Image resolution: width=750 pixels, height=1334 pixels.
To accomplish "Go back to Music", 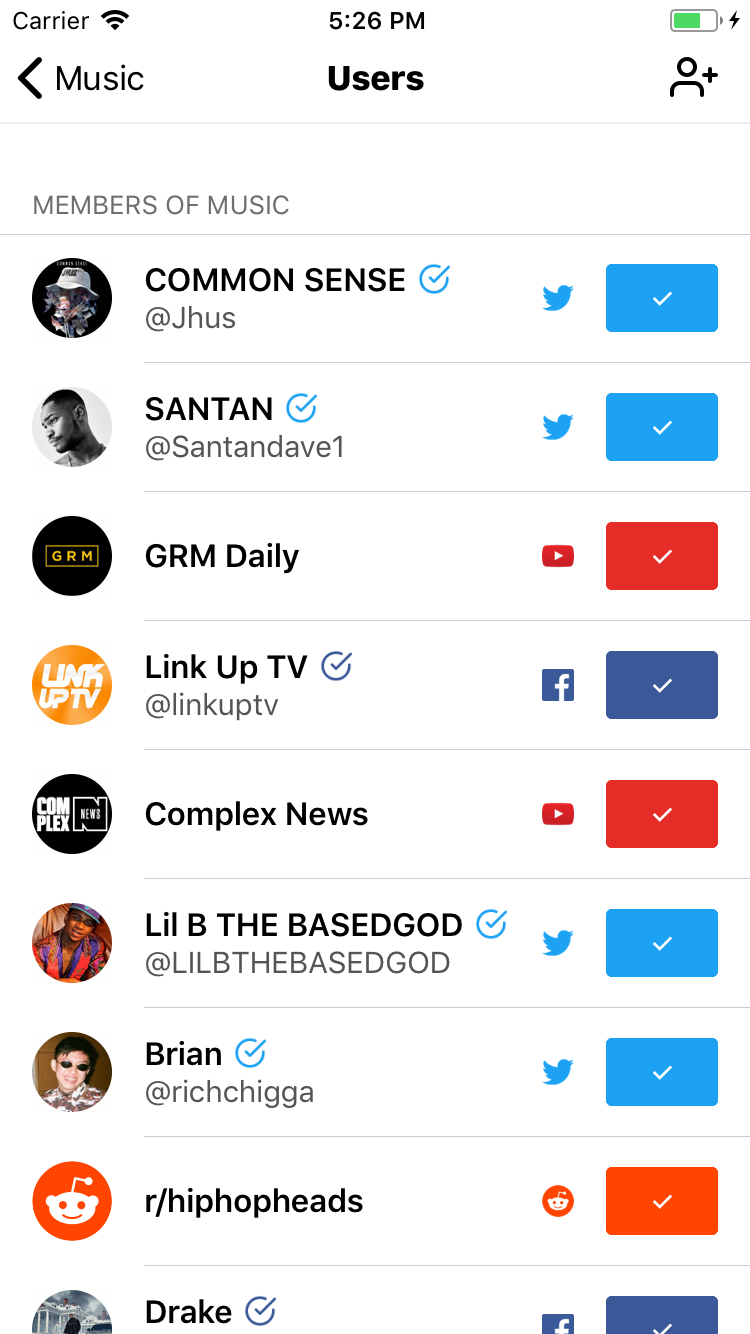I will coord(80,78).
